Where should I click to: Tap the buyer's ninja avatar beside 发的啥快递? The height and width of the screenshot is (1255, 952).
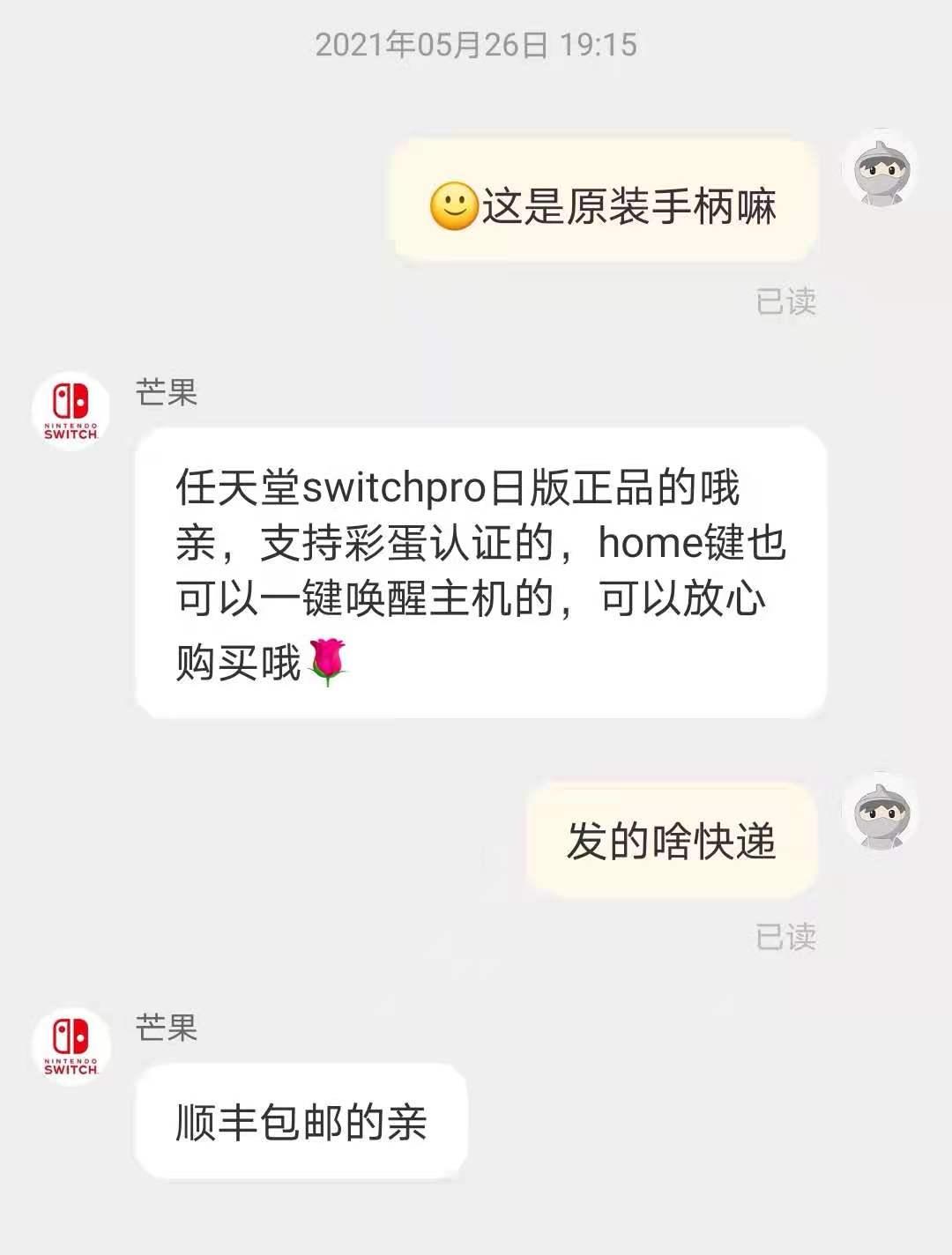point(880,815)
